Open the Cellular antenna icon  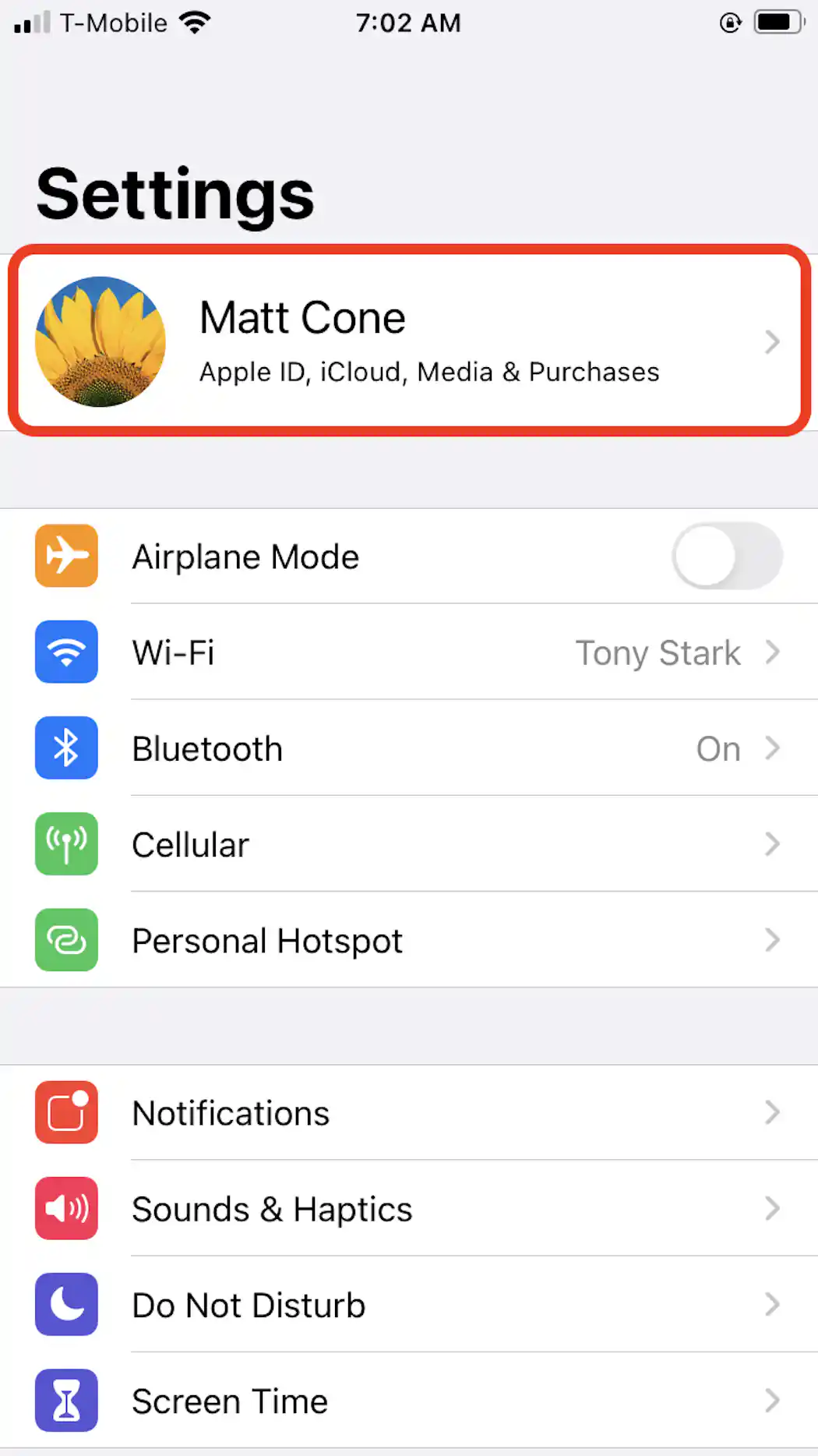[x=66, y=844]
